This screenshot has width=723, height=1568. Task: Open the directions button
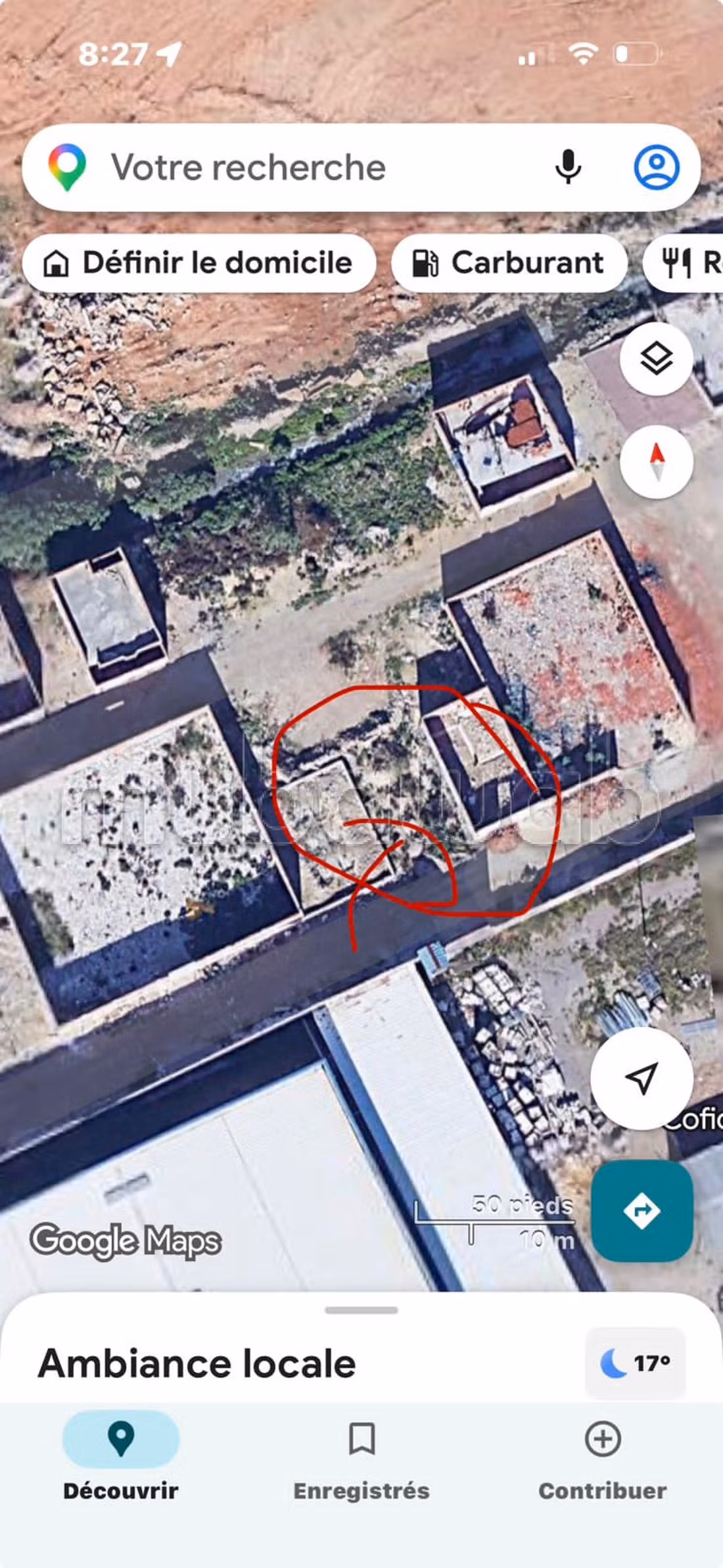(x=641, y=1210)
